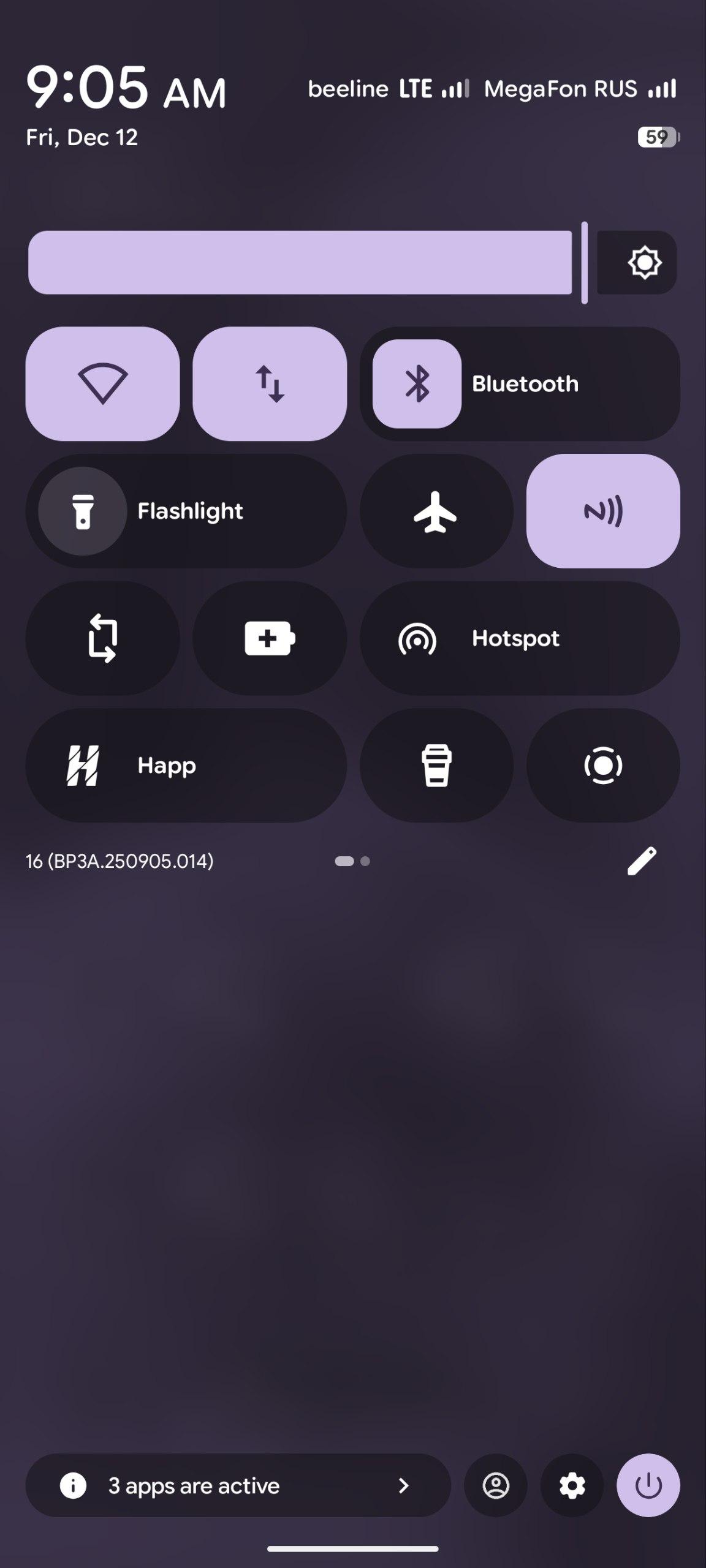Edit the quick settings tiles

tap(642, 861)
